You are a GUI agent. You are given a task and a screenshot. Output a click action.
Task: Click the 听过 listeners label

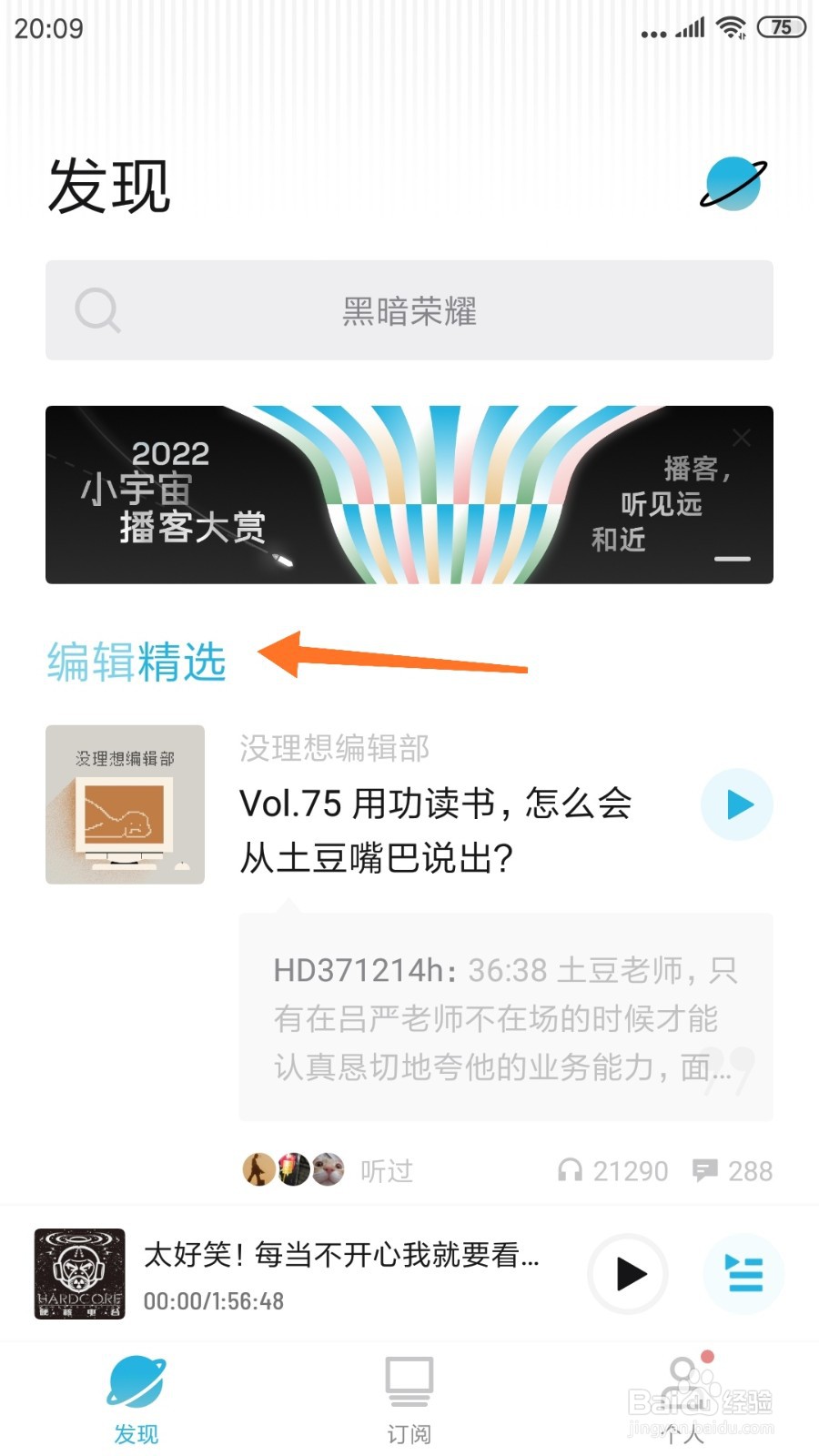pyautogui.click(x=386, y=1171)
